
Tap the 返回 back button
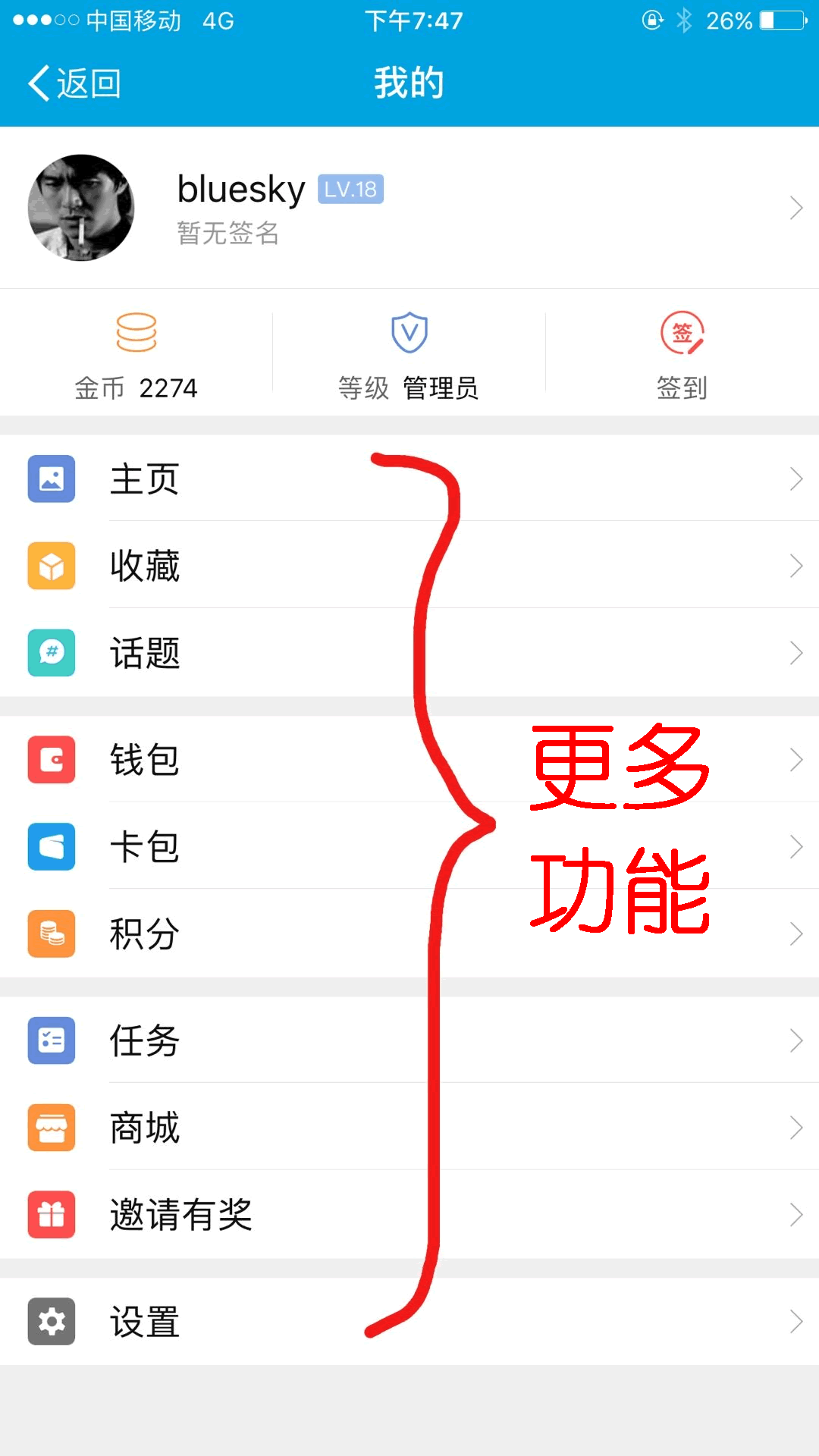pyautogui.click(x=74, y=83)
